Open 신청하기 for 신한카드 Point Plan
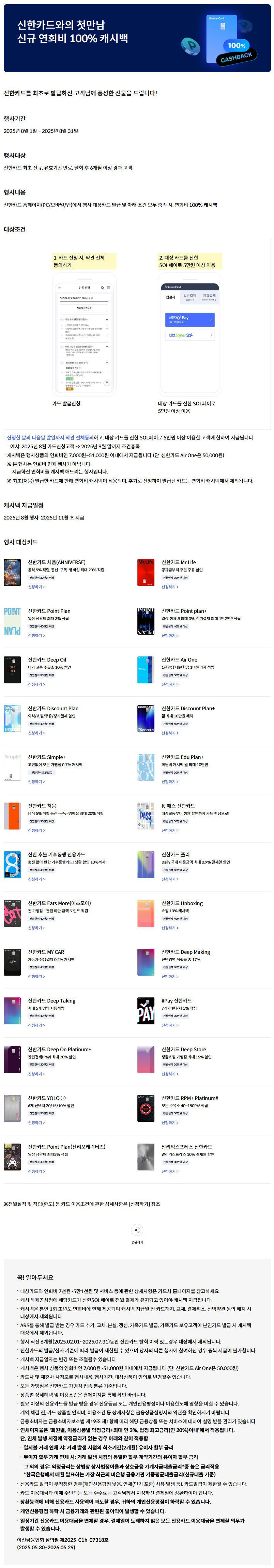 coord(36,636)
